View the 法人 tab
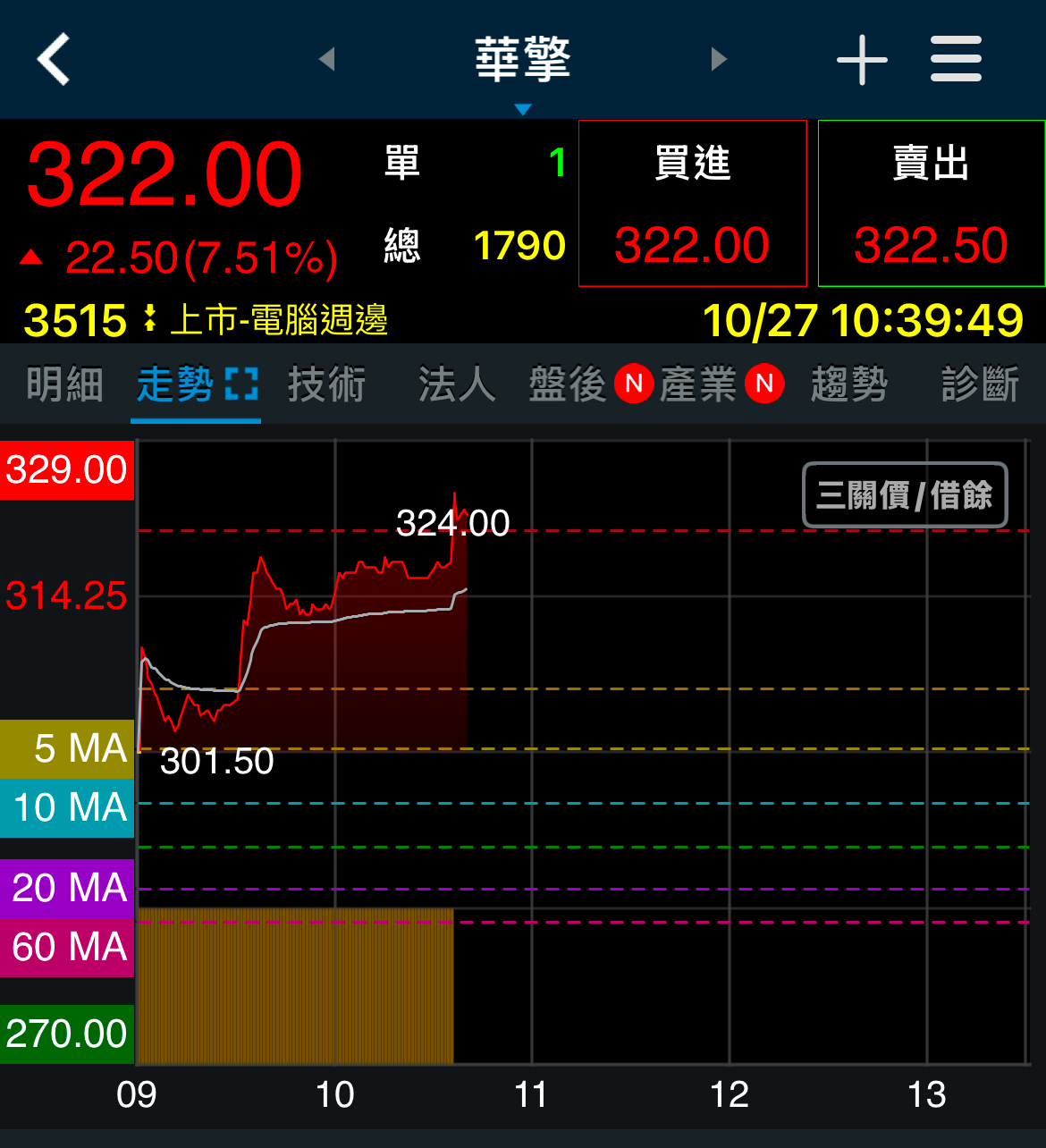 point(457,385)
